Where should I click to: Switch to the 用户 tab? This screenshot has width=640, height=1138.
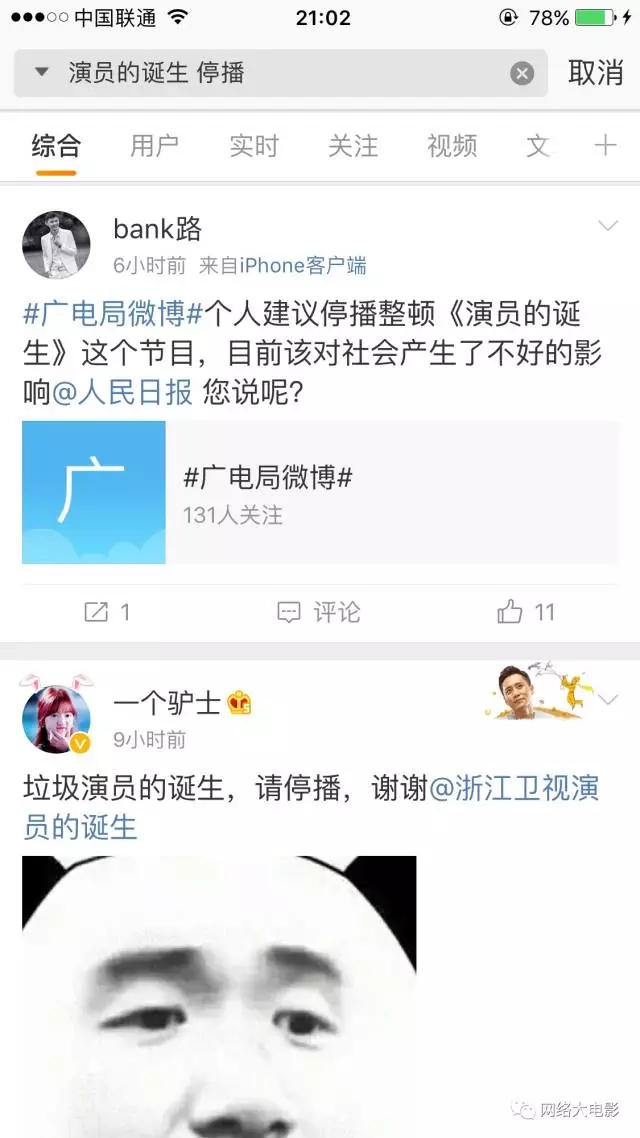click(154, 146)
